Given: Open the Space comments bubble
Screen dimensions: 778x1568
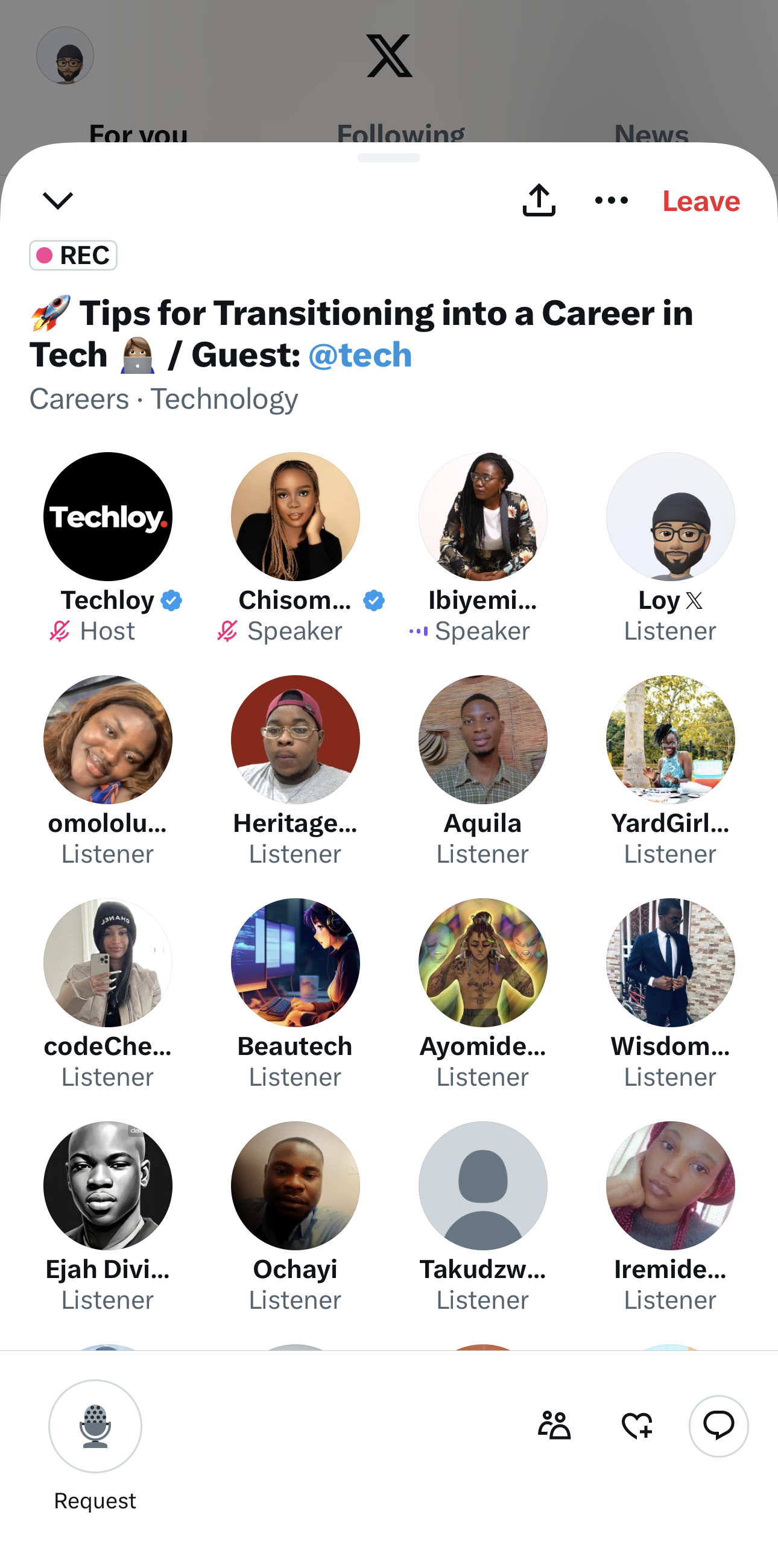Looking at the screenshot, I should 718,1426.
